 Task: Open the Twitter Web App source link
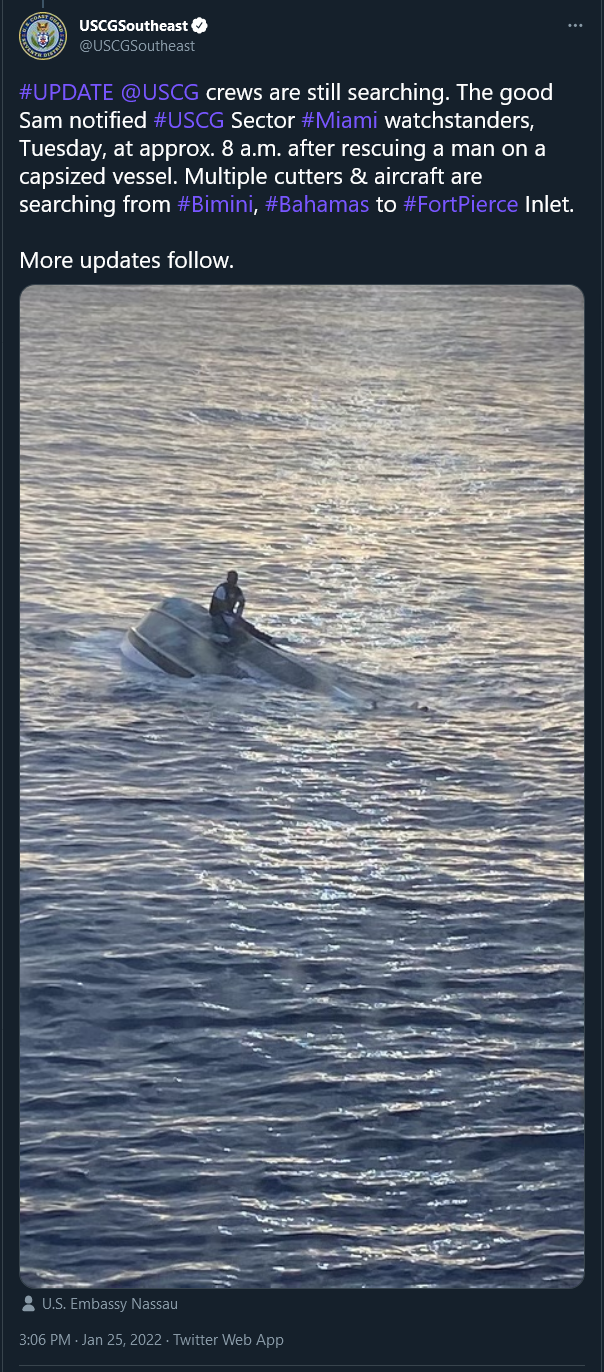tap(229, 1340)
